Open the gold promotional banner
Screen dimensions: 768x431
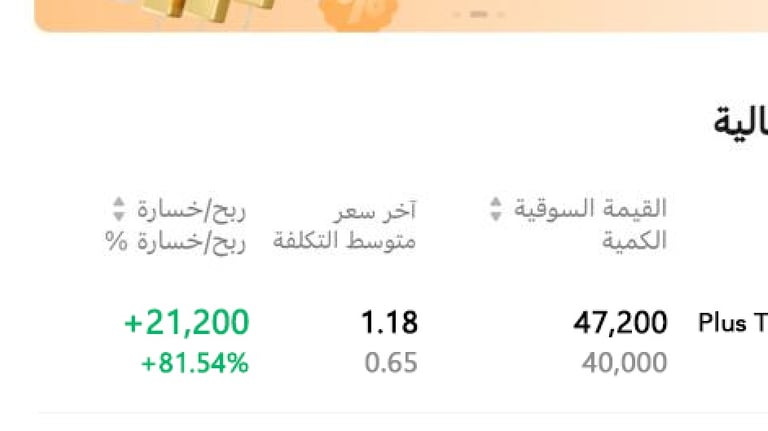pyautogui.click(x=400, y=14)
